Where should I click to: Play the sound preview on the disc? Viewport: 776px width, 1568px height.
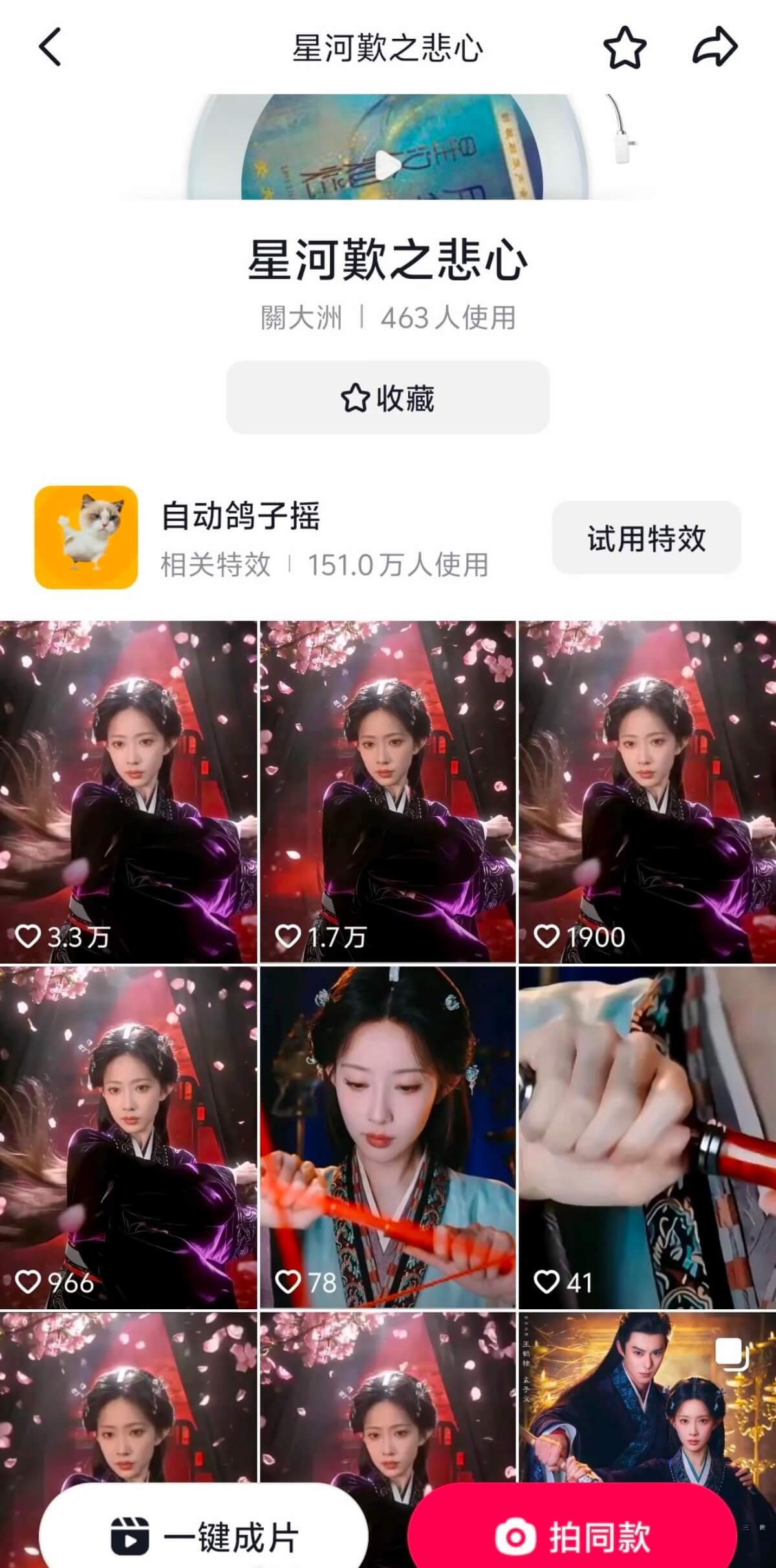tap(387, 165)
